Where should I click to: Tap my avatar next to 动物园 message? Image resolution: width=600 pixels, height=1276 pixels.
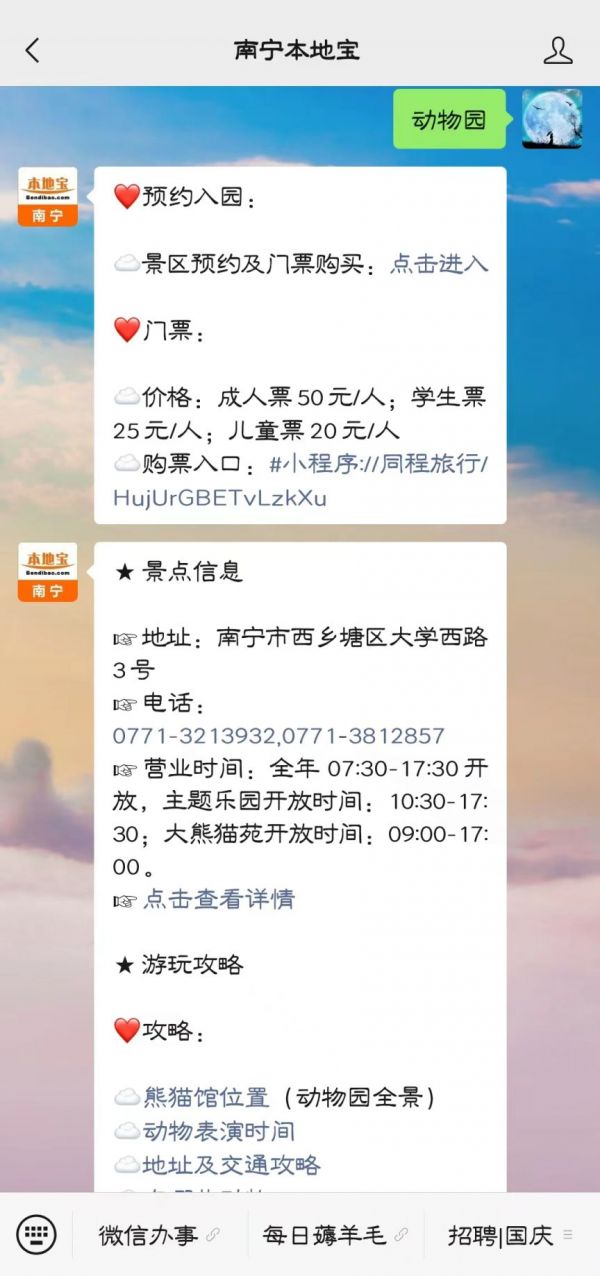552,119
